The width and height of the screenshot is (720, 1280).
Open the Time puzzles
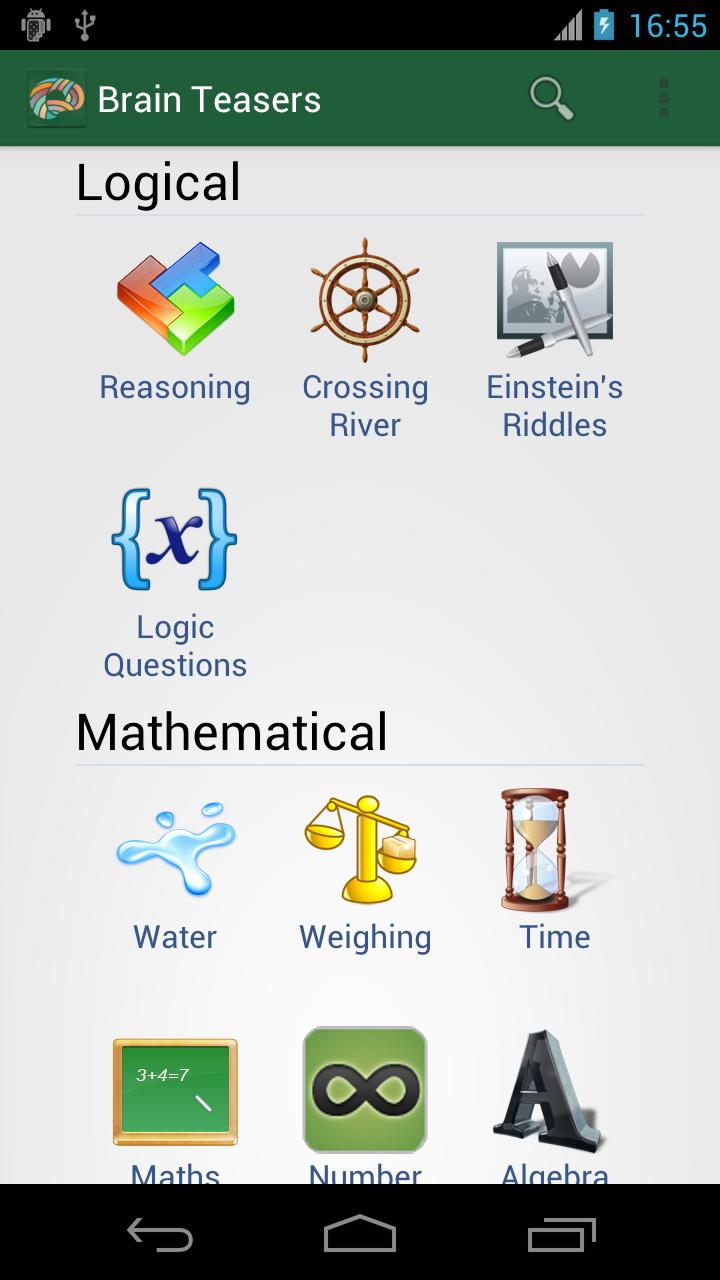coord(555,870)
